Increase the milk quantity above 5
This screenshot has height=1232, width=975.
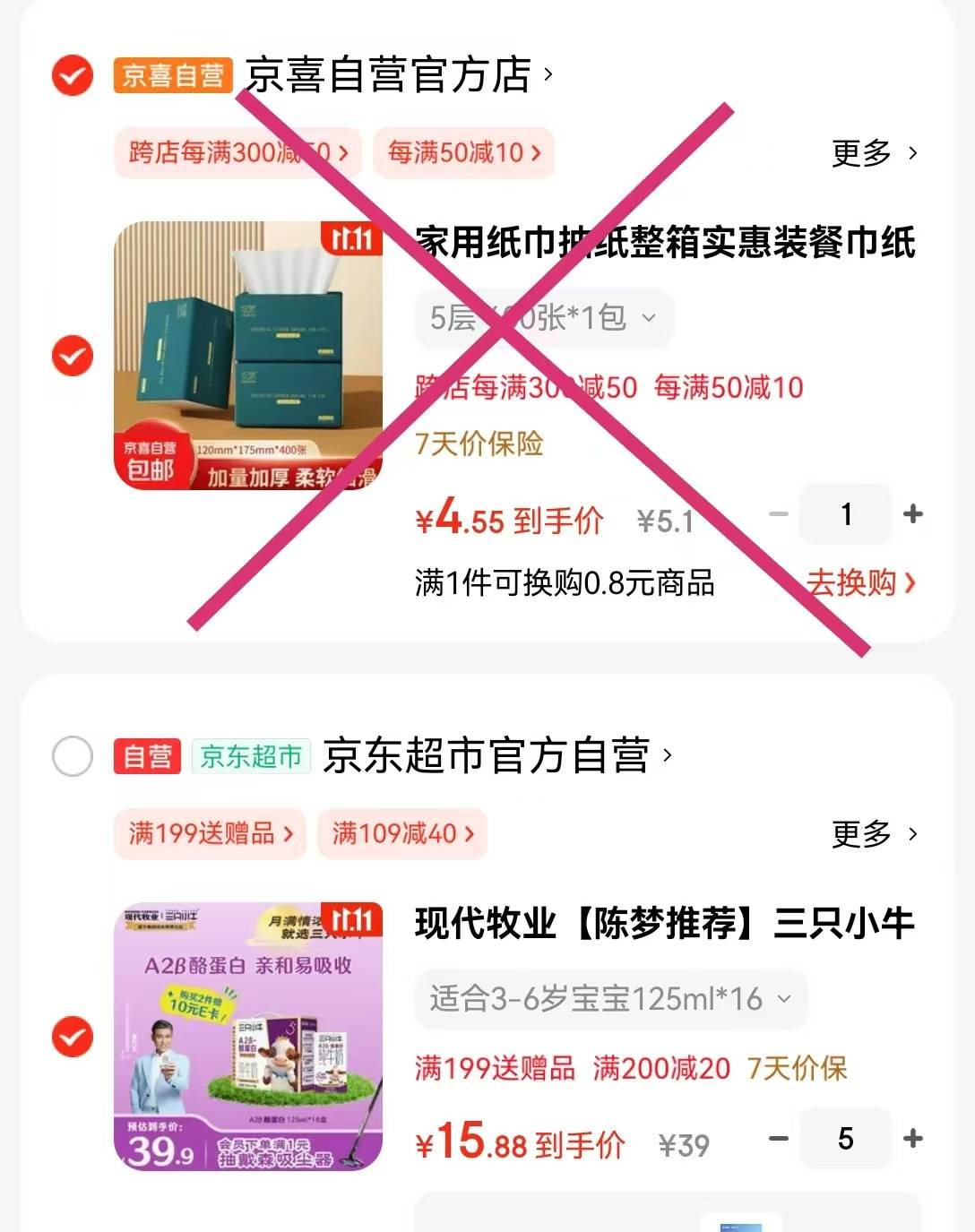[x=913, y=1139]
